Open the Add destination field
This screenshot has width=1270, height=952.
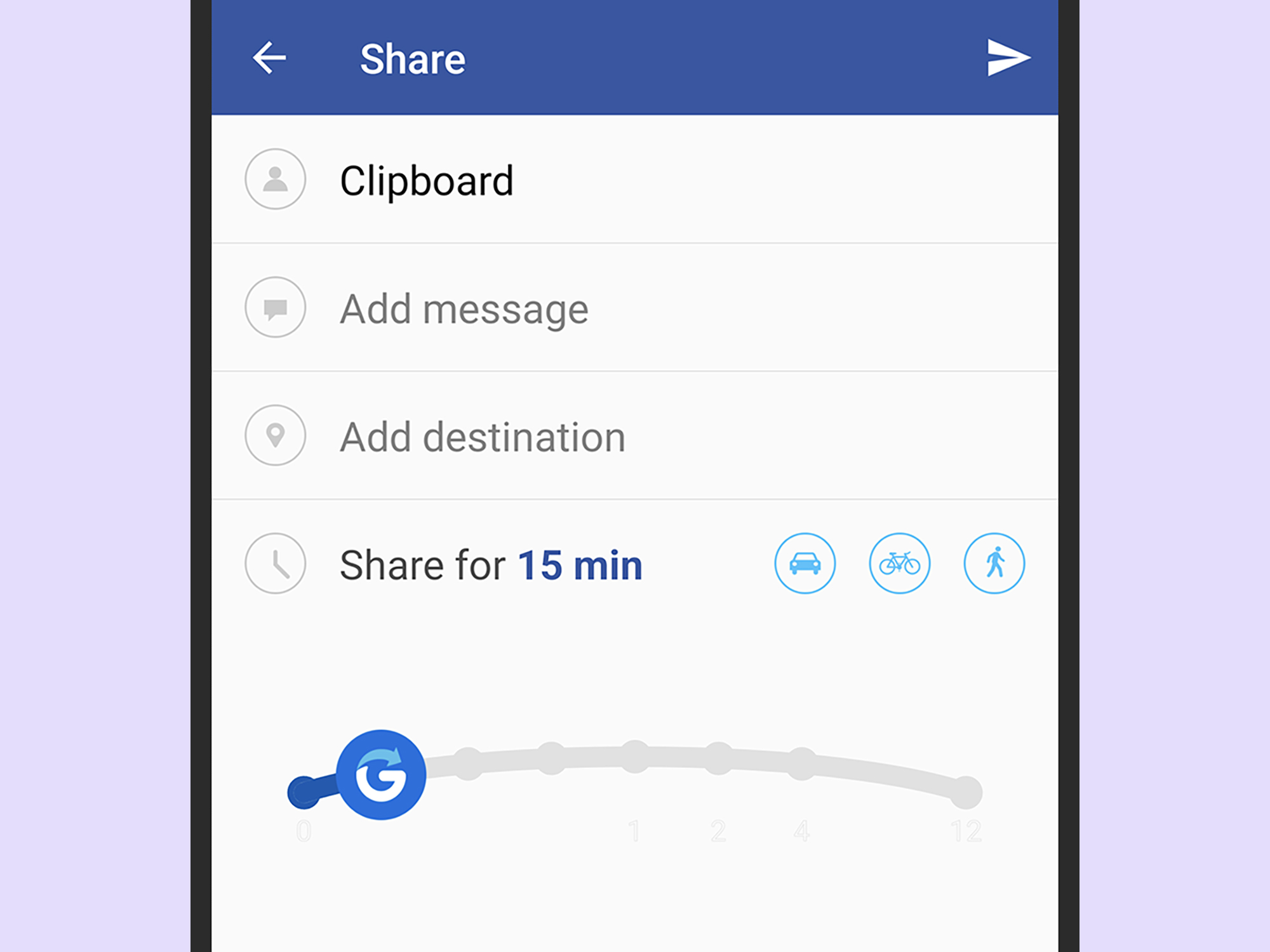point(483,437)
